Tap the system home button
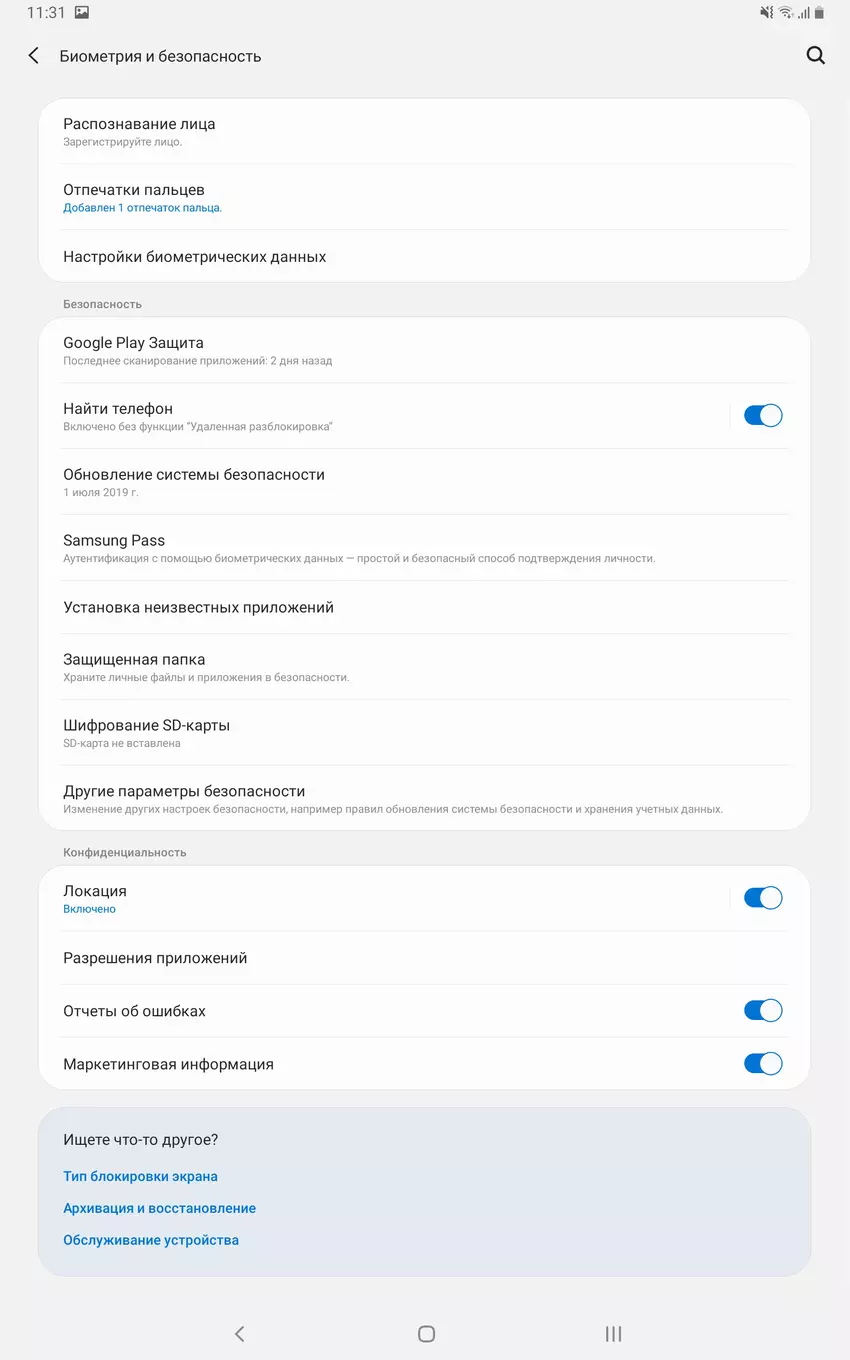This screenshot has height=1360, width=850. [x=426, y=1334]
